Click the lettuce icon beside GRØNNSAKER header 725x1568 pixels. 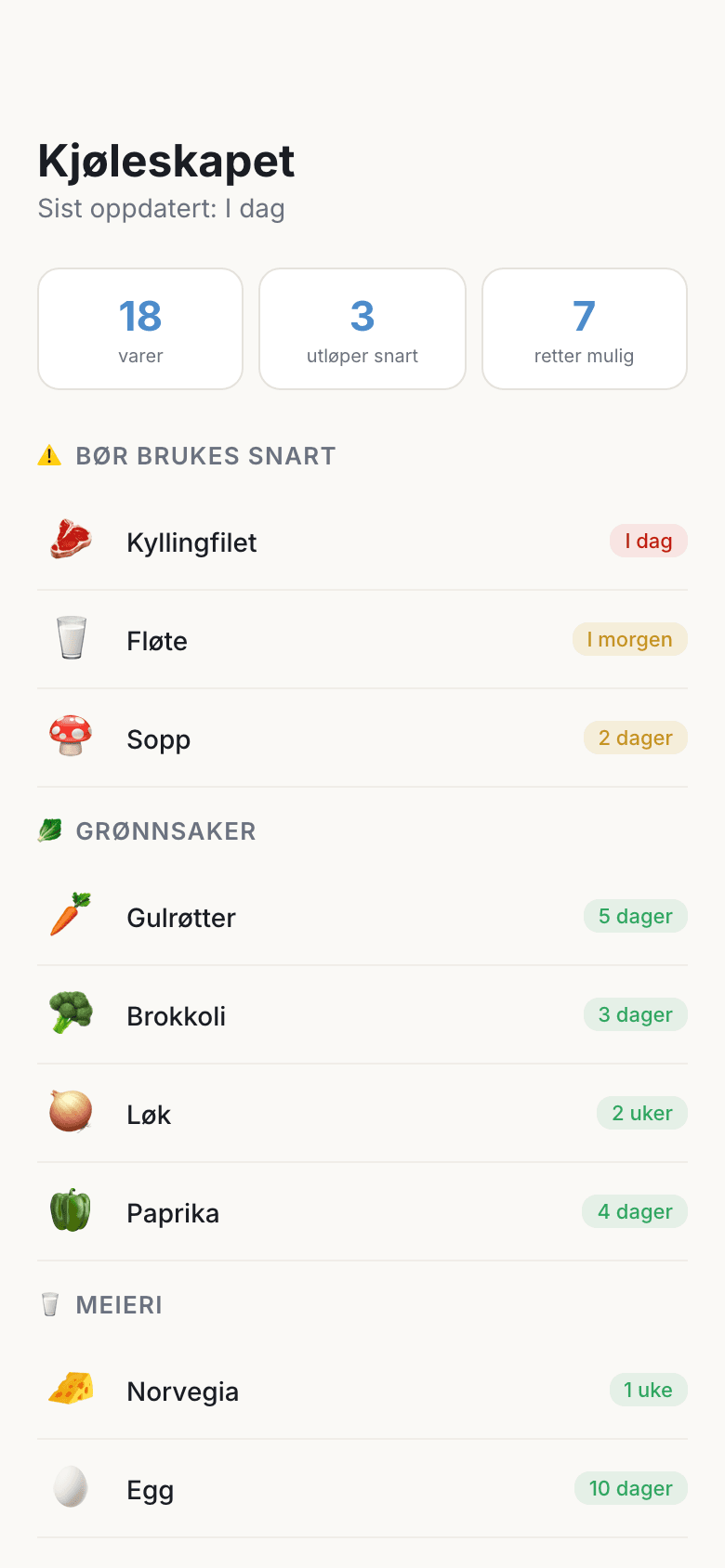(x=49, y=830)
